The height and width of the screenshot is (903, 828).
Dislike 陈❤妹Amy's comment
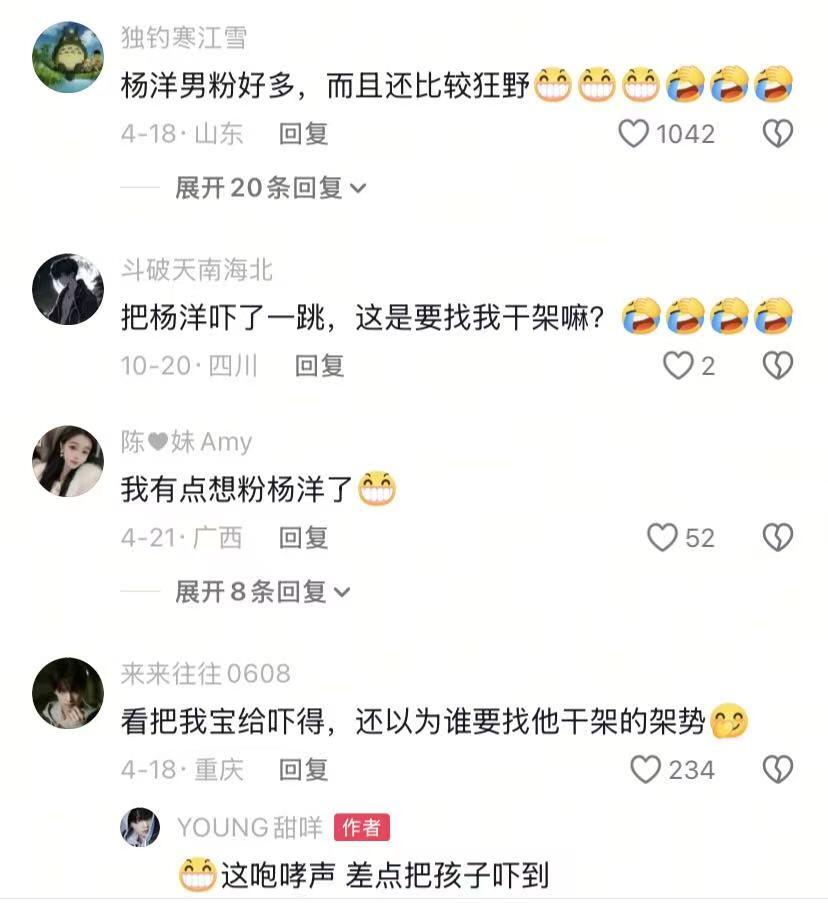(x=778, y=538)
